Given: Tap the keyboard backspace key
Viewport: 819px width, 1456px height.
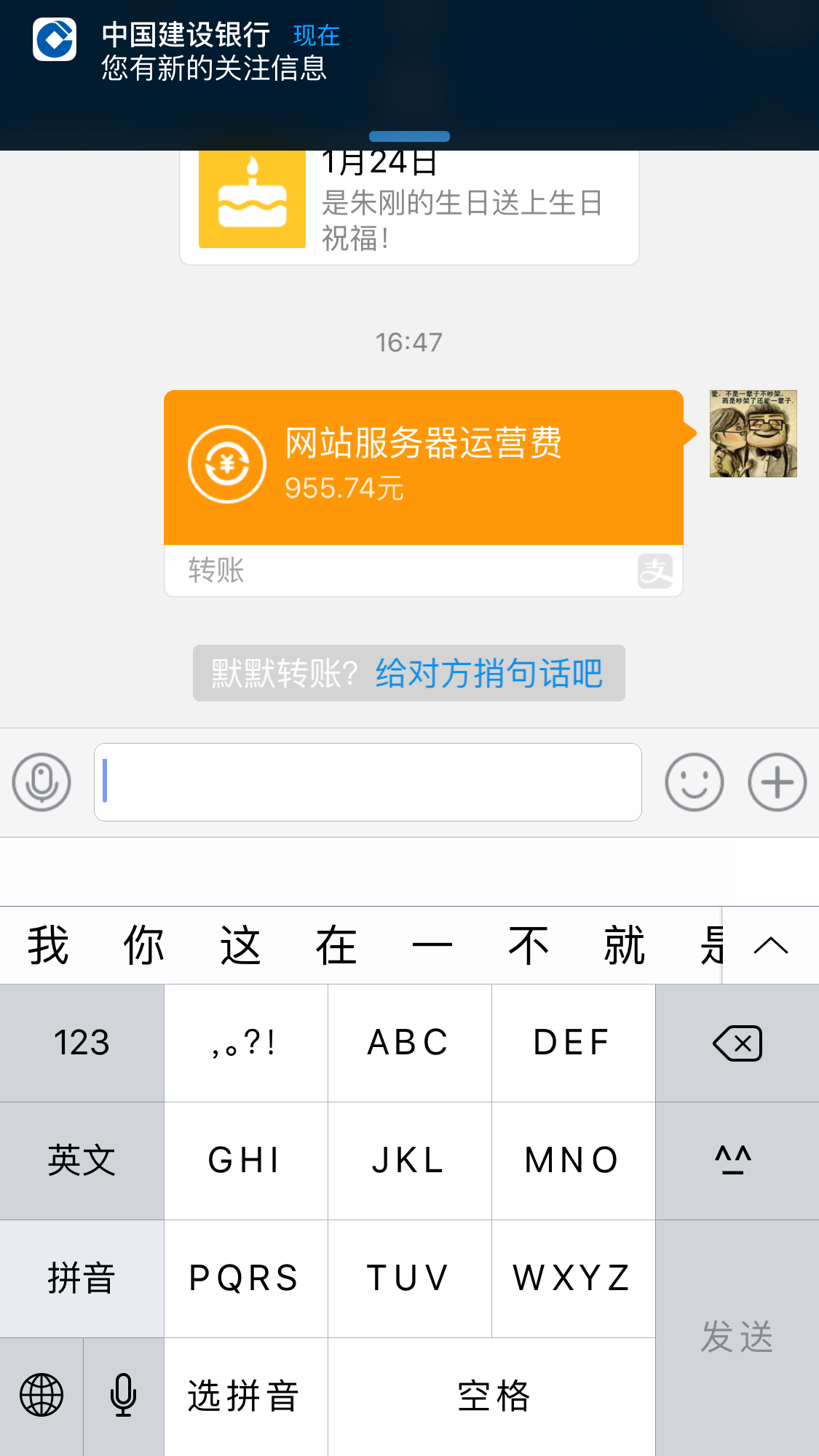Looking at the screenshot, I should click(x=737, y=1043).
